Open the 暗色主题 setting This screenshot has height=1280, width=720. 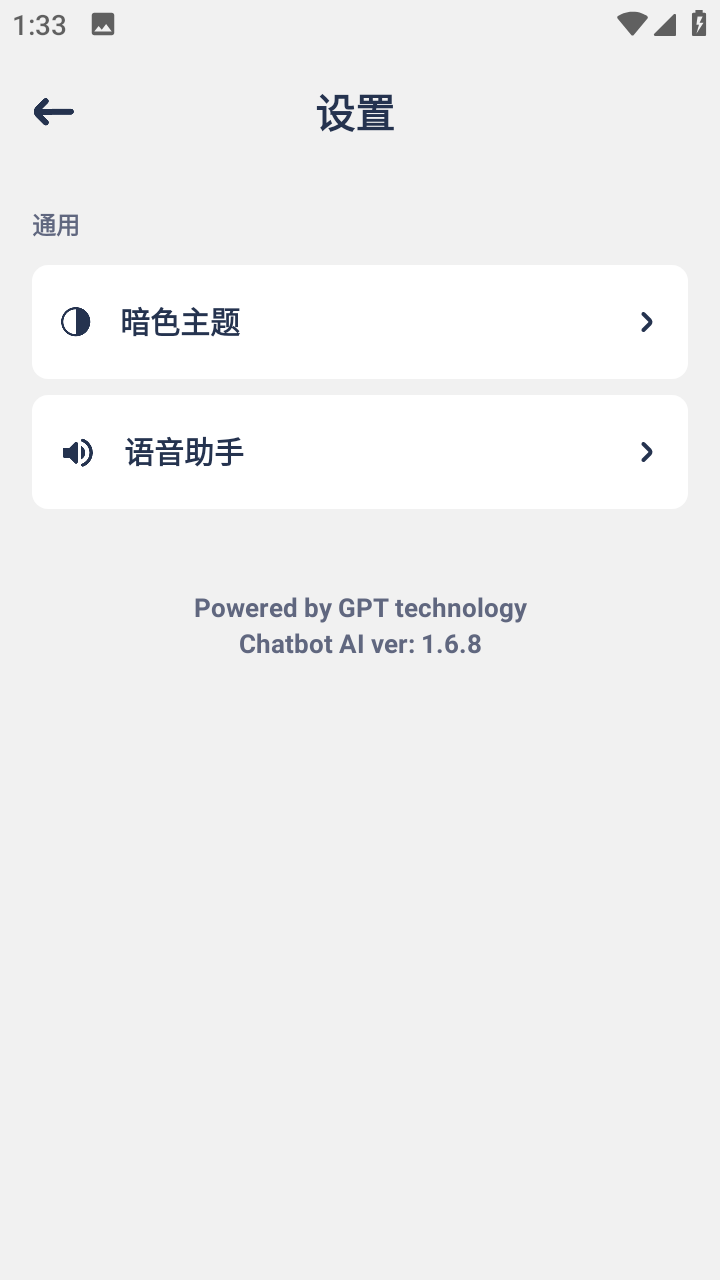pyautogui.click(x=360, y=322)
